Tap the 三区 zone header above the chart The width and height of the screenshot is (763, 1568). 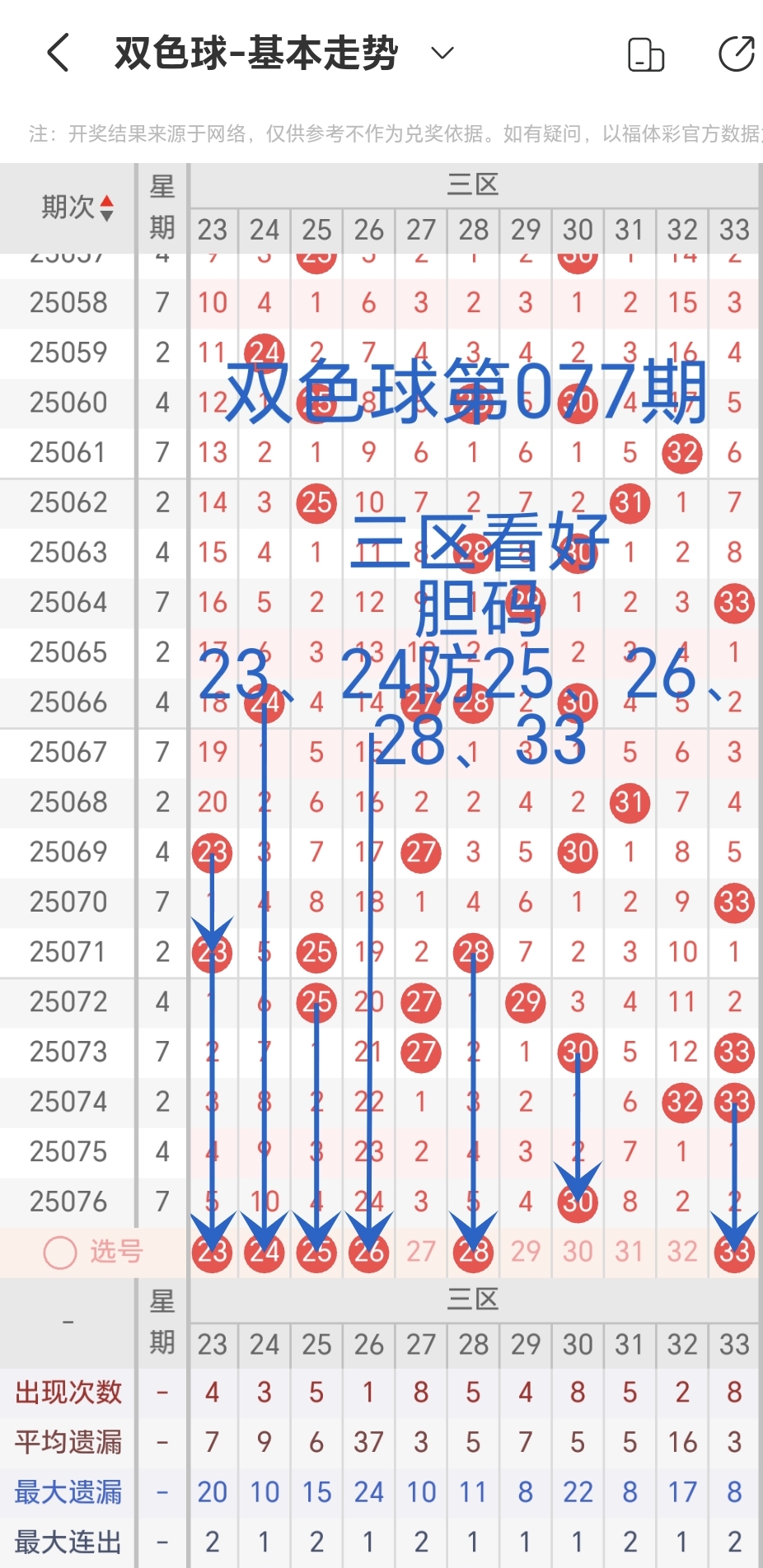474,184
